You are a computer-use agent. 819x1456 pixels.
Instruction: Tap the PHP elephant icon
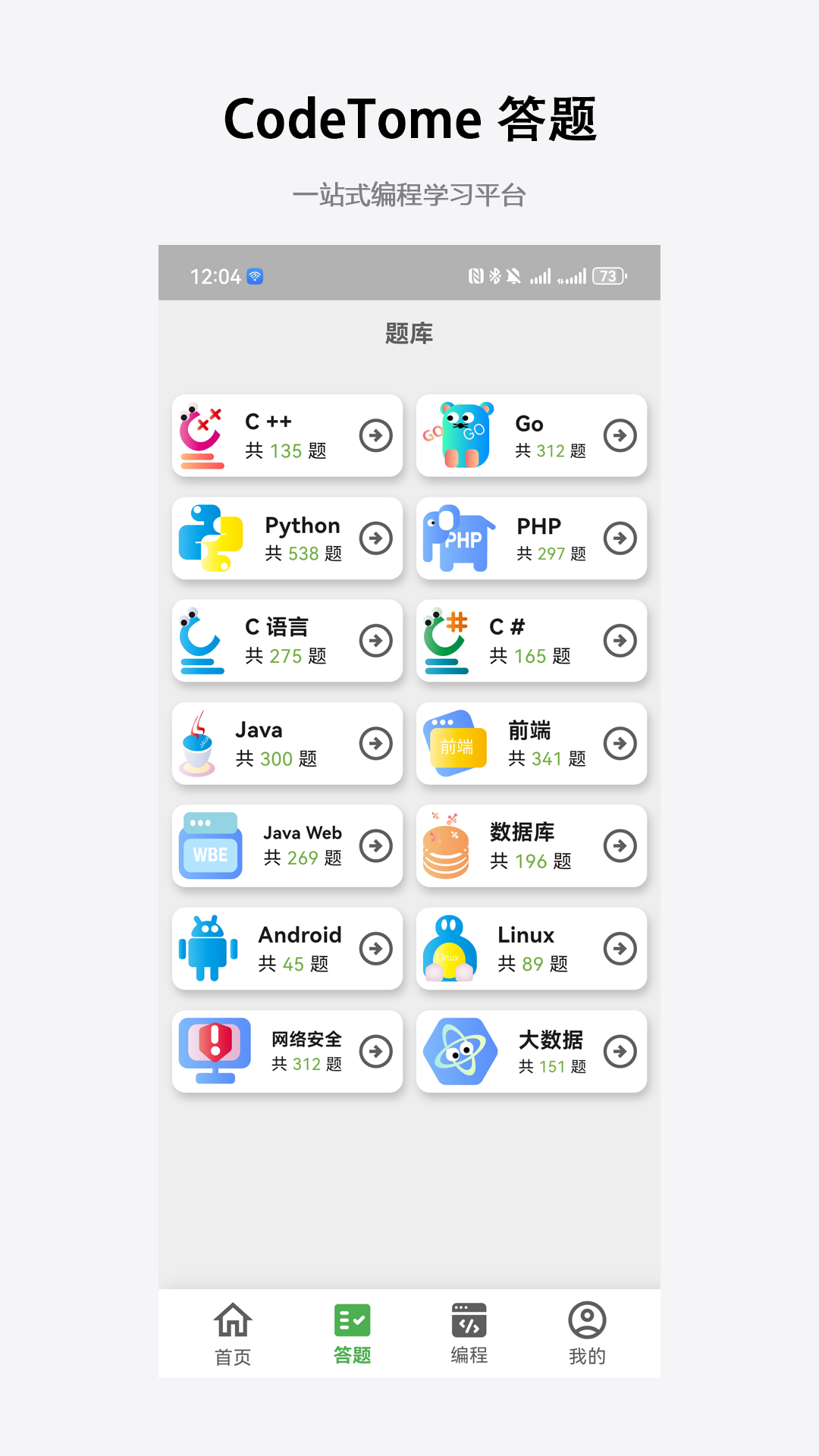[457, 538]
